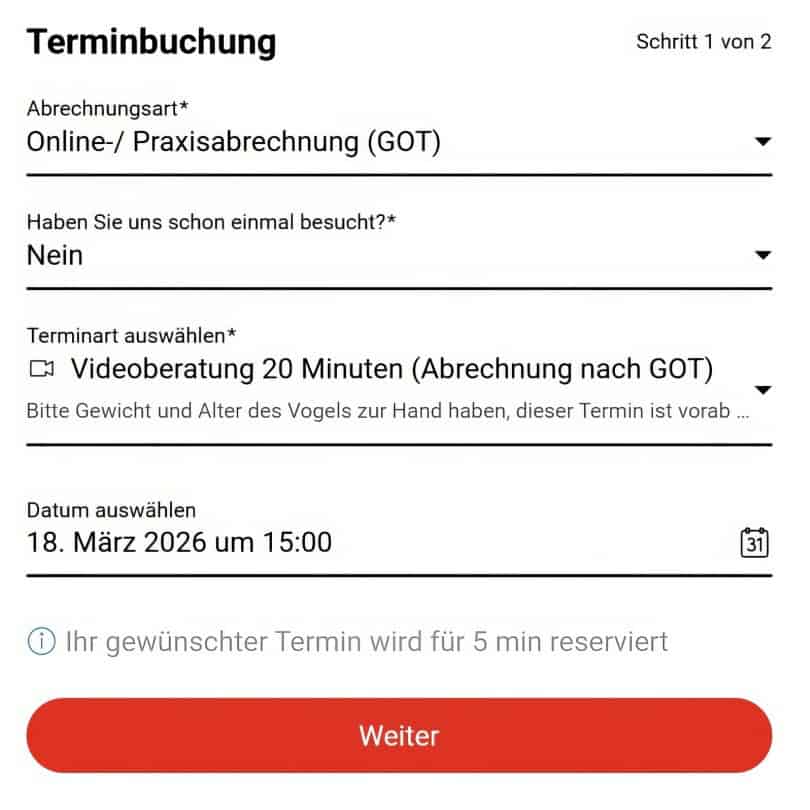Open the calendar icon to pick a date
Screen dimensions: 810x810
(x=754, y=543)
